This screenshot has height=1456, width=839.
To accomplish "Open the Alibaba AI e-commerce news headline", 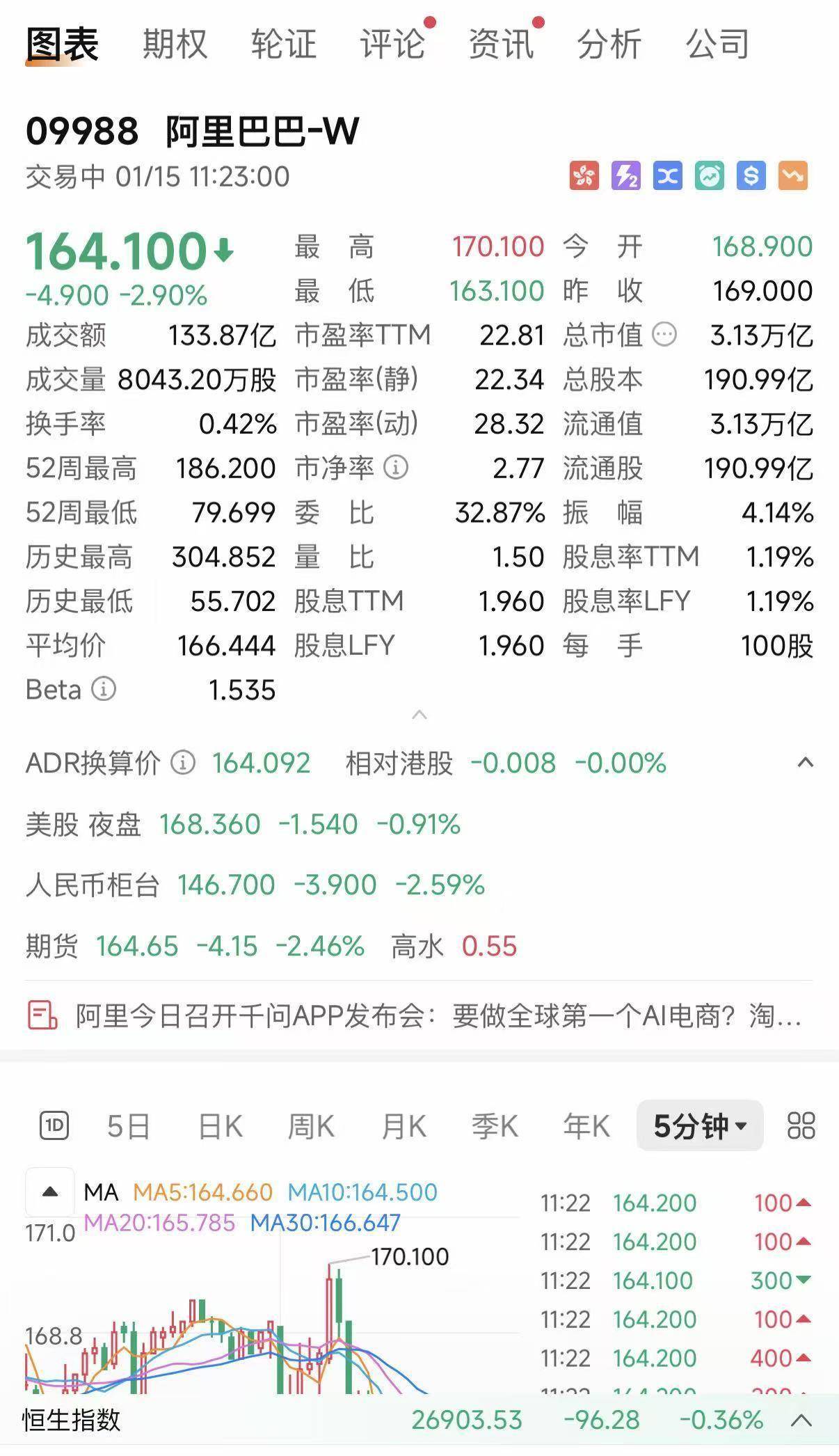I will 431,1018.
